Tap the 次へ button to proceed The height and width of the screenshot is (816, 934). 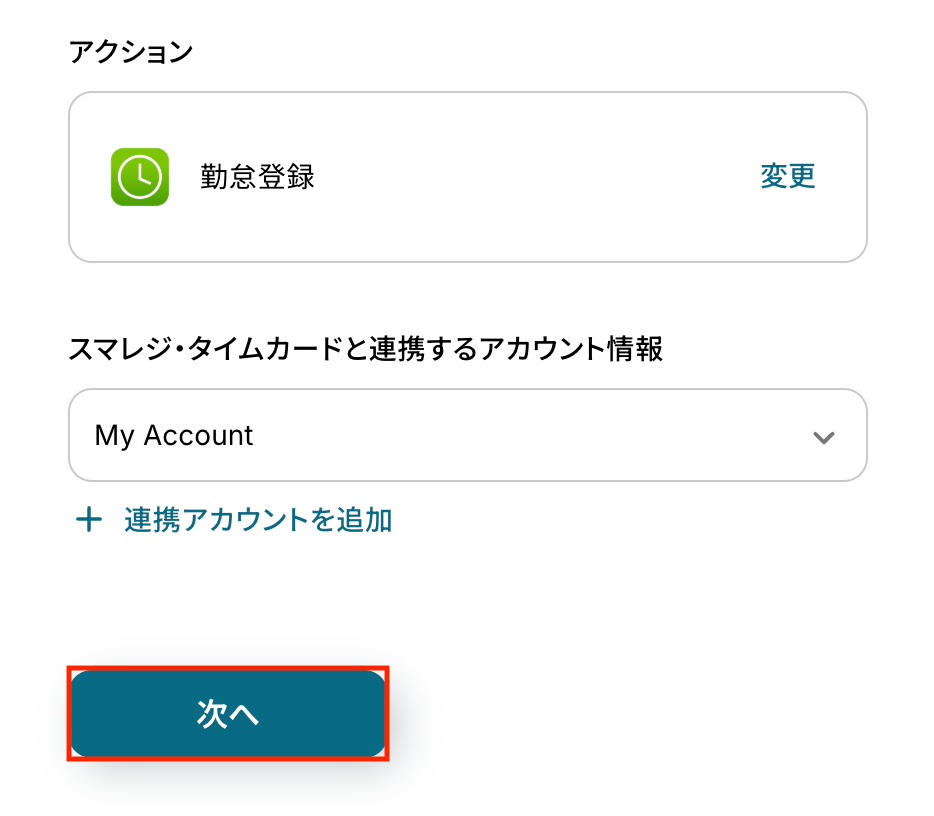coord(228,714)
